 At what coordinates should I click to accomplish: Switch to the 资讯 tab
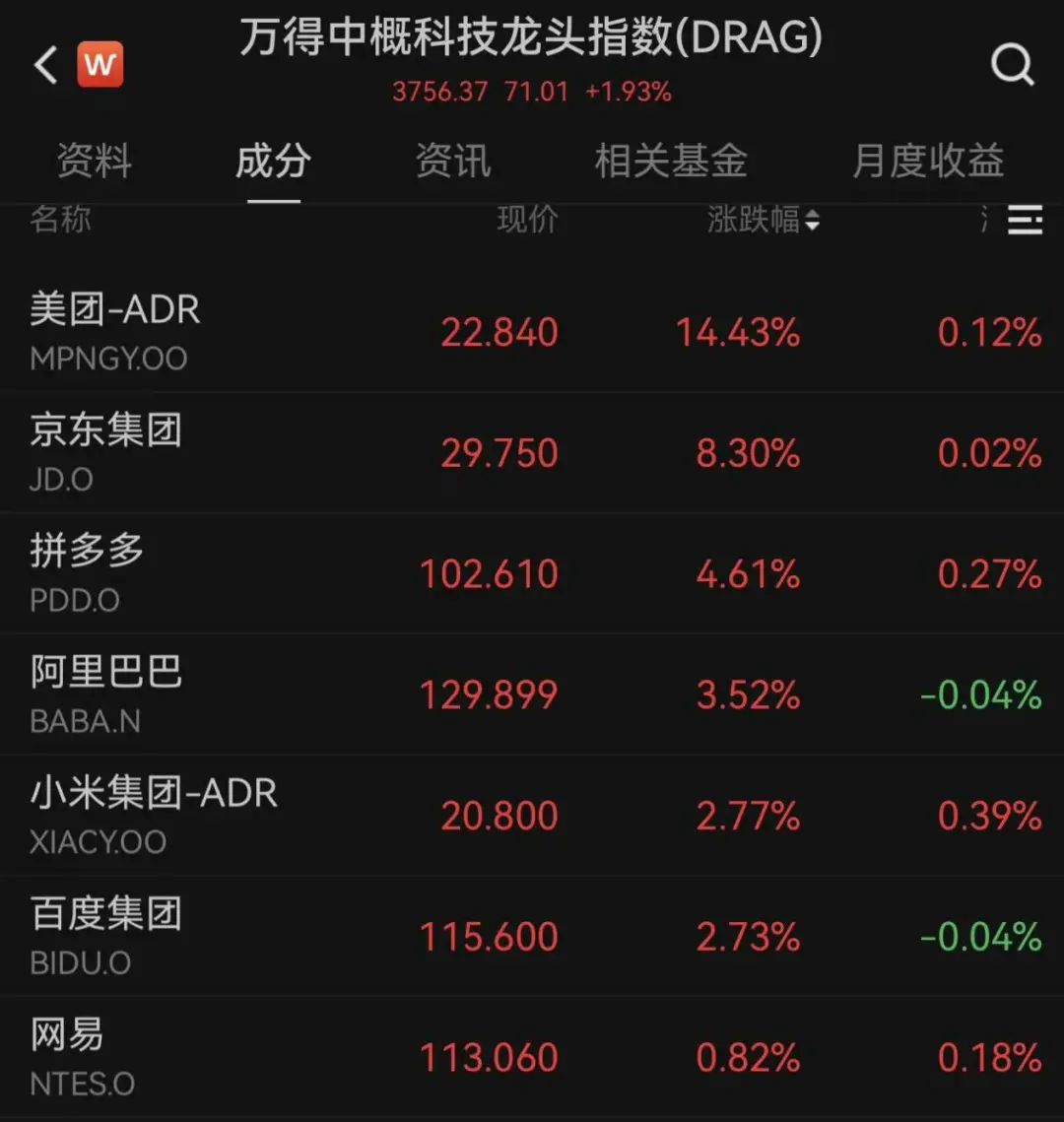pyautogui.click(x=452, y=161)
